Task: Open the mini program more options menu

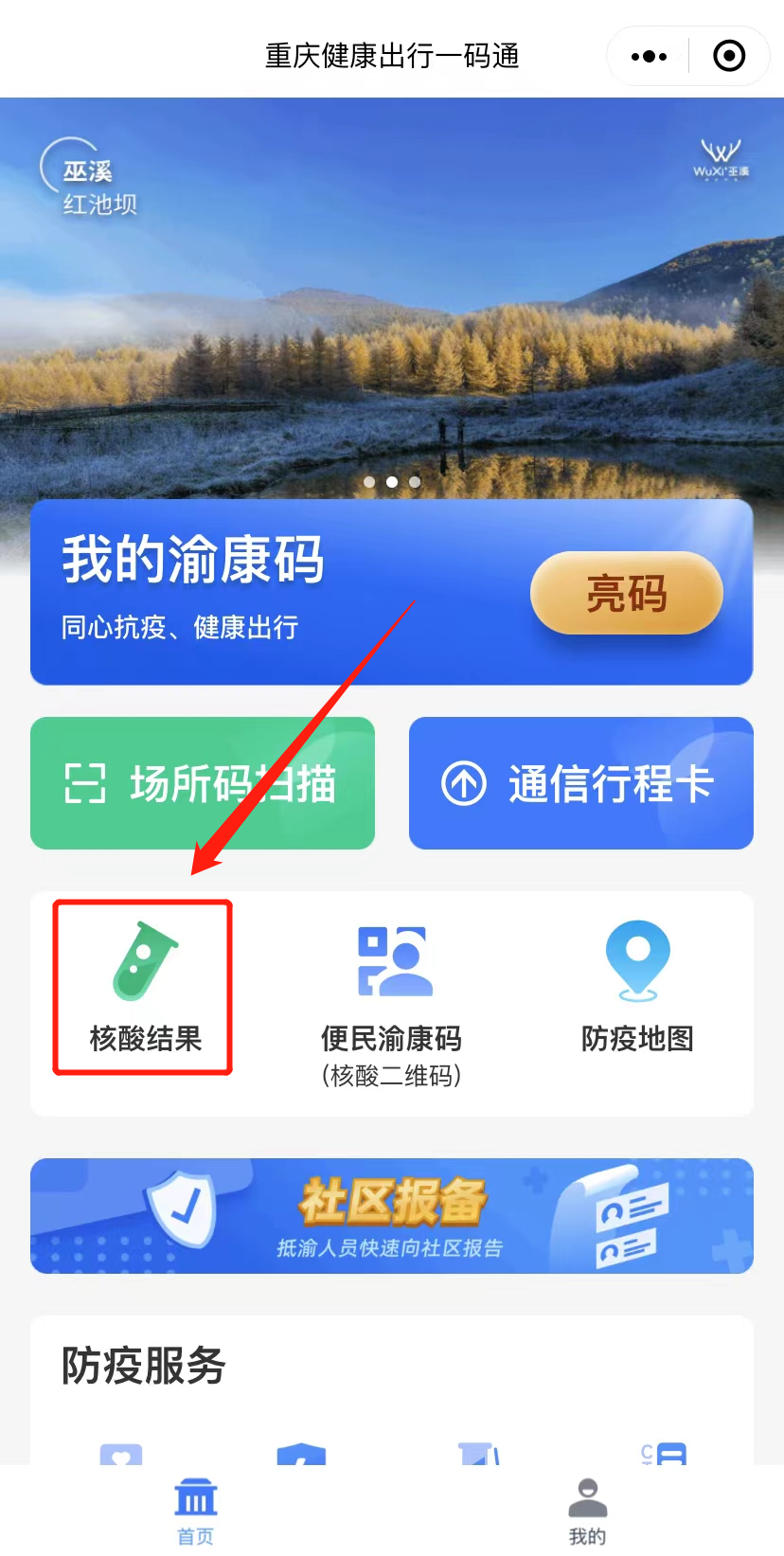Action: [649, 57]
